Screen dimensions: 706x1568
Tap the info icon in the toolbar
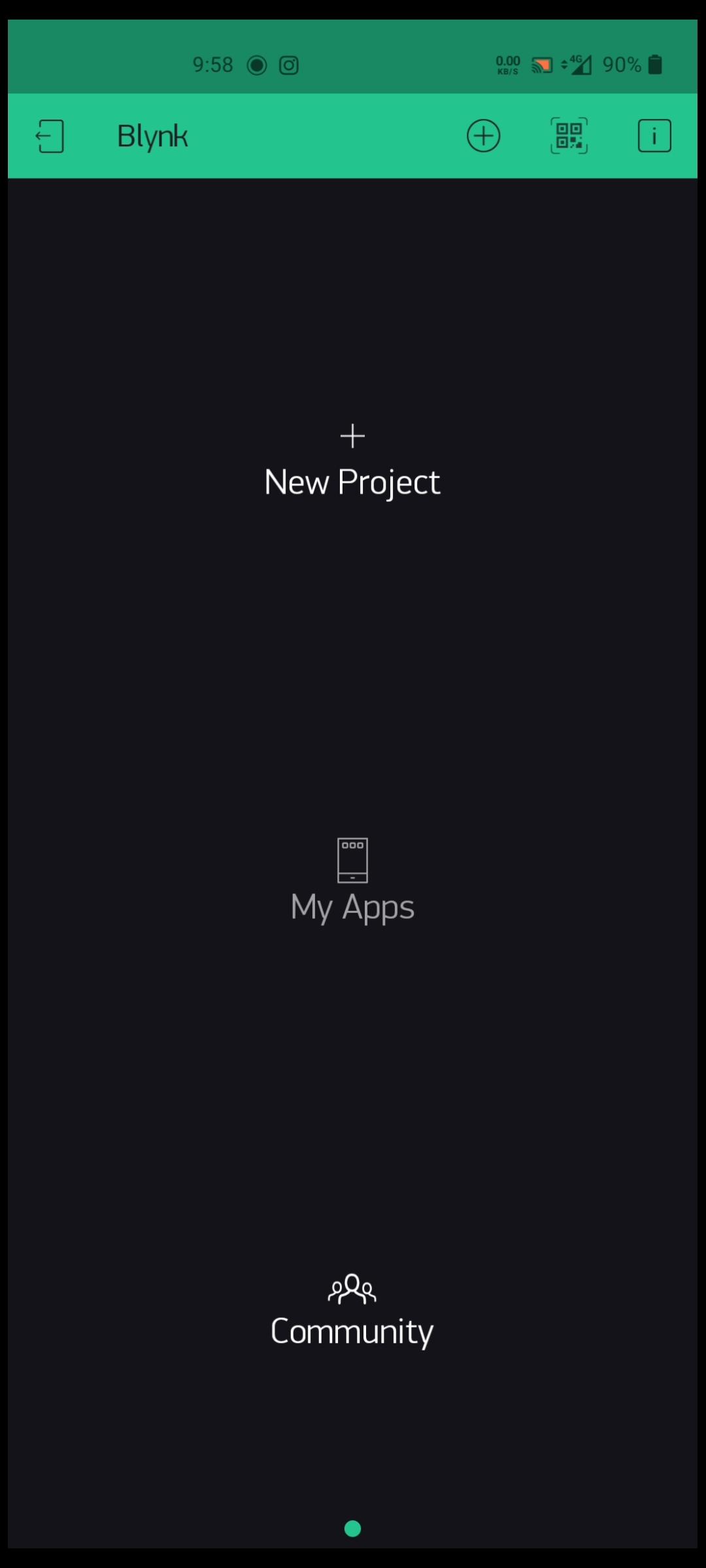pos(654,135)
